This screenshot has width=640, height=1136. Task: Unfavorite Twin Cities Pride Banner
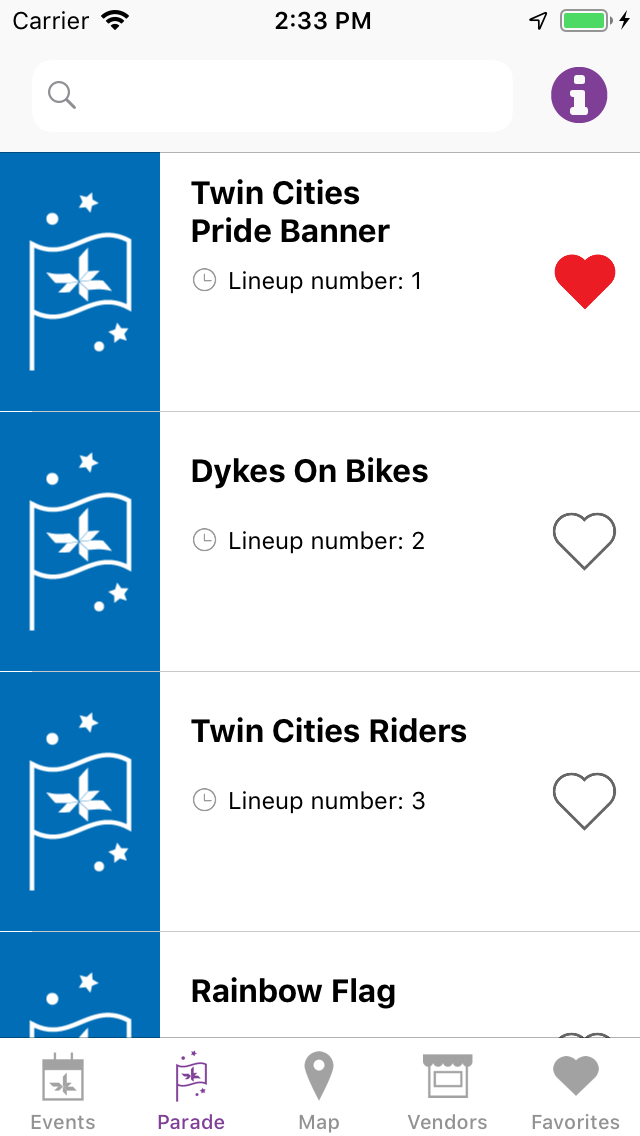(x=585, y=281)
